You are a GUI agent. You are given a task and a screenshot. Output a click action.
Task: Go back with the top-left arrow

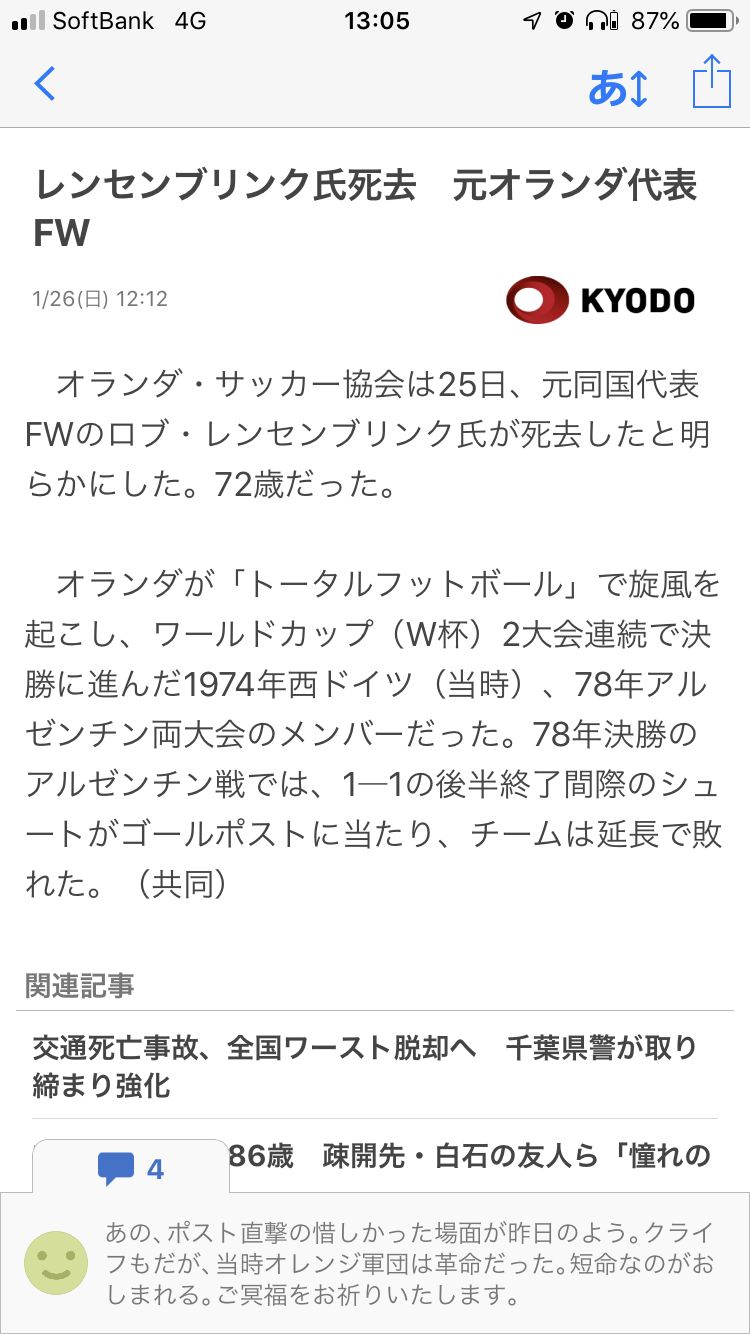(x=45, y=84)
